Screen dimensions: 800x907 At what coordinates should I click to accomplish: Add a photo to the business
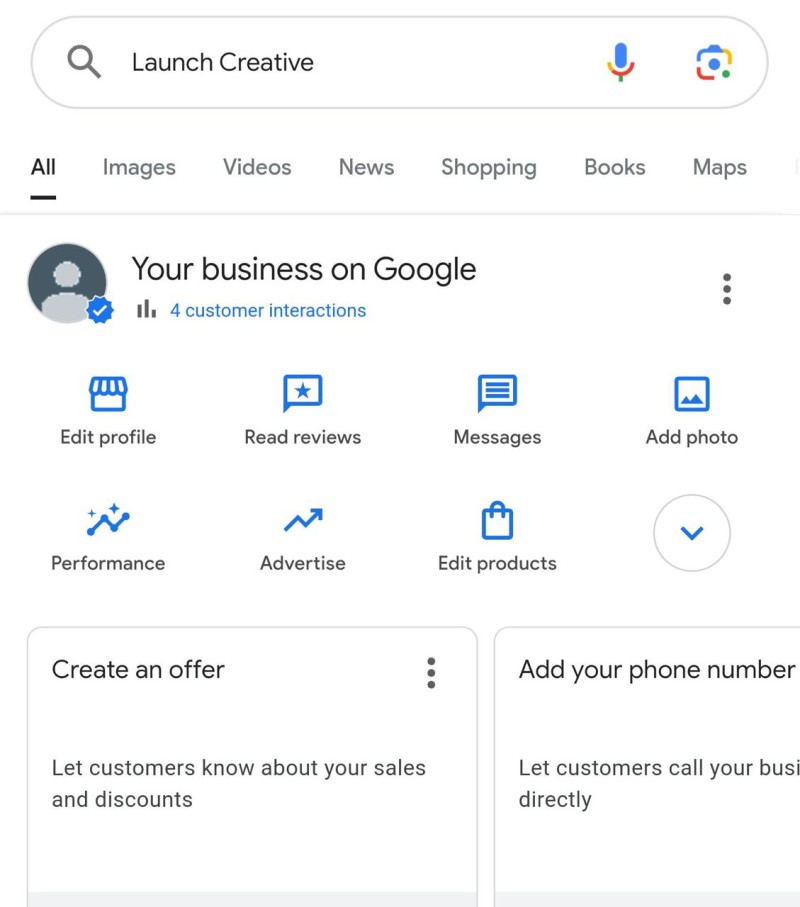(x=692, y=410)
